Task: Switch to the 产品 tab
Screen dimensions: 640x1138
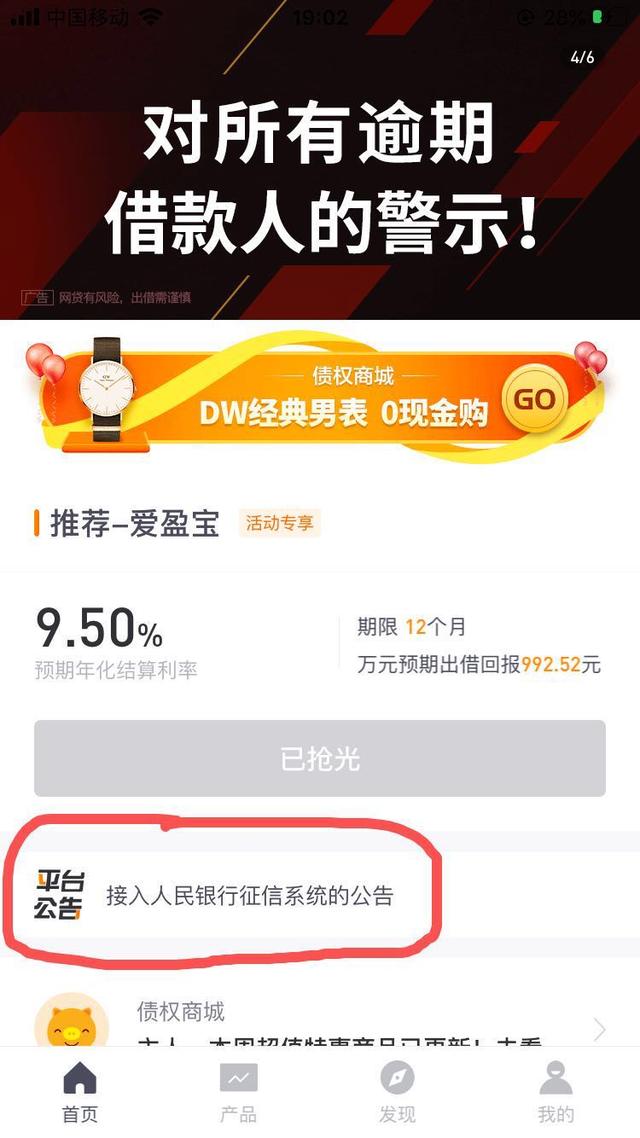Action: 238,1093
